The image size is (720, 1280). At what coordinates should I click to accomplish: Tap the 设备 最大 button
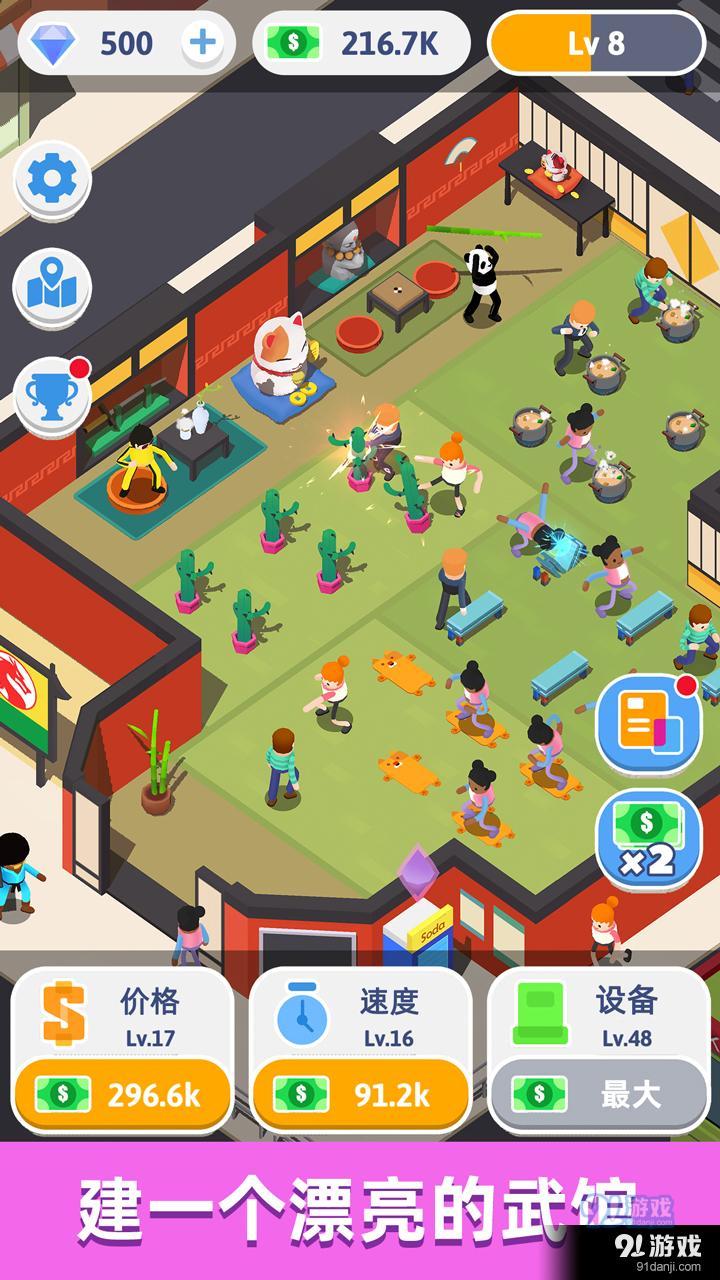[x=598, y=1094]
